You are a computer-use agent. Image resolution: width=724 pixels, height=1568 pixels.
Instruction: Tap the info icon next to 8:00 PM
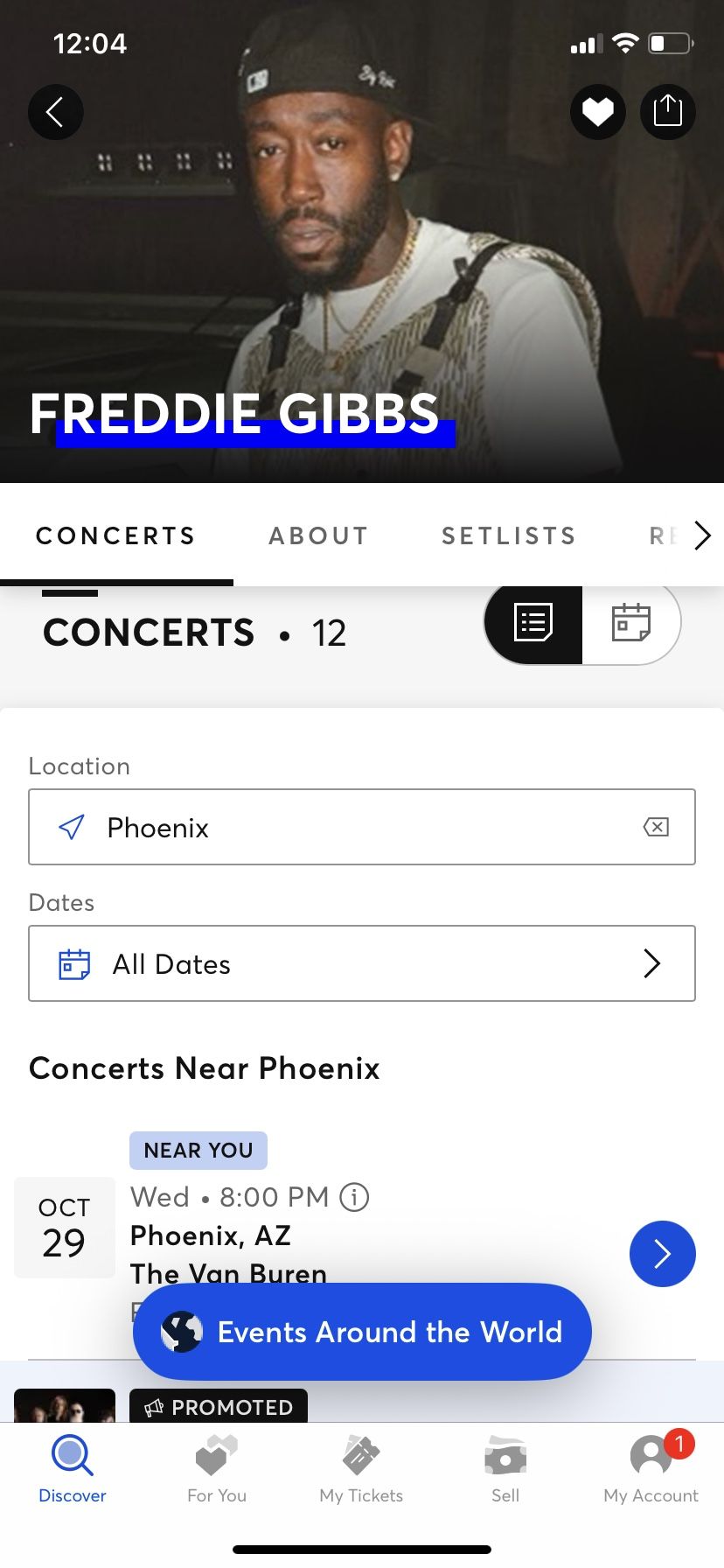coord(354,1197)
